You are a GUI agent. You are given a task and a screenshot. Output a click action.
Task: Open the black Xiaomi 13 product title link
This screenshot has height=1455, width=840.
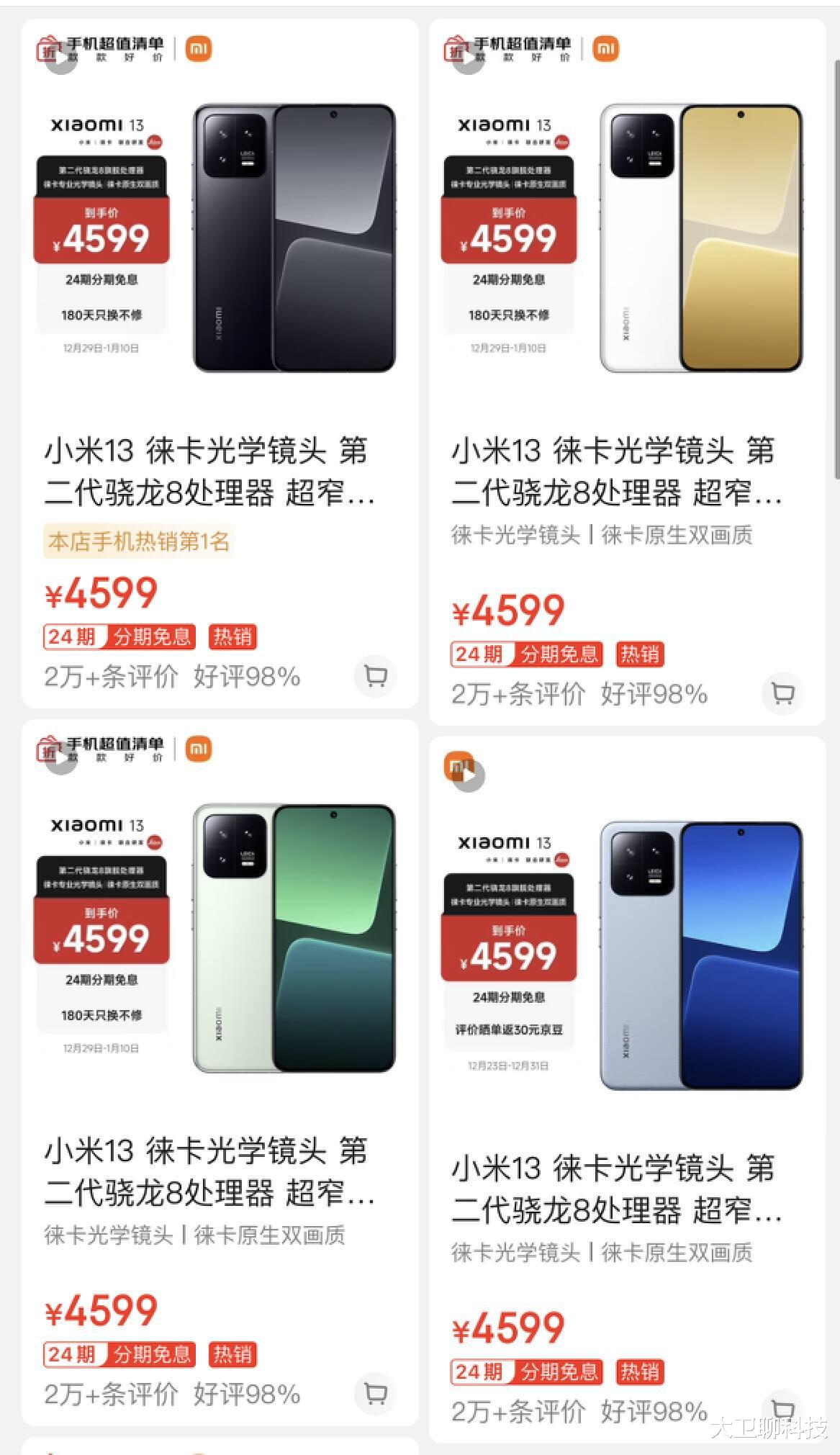[209, 469]
